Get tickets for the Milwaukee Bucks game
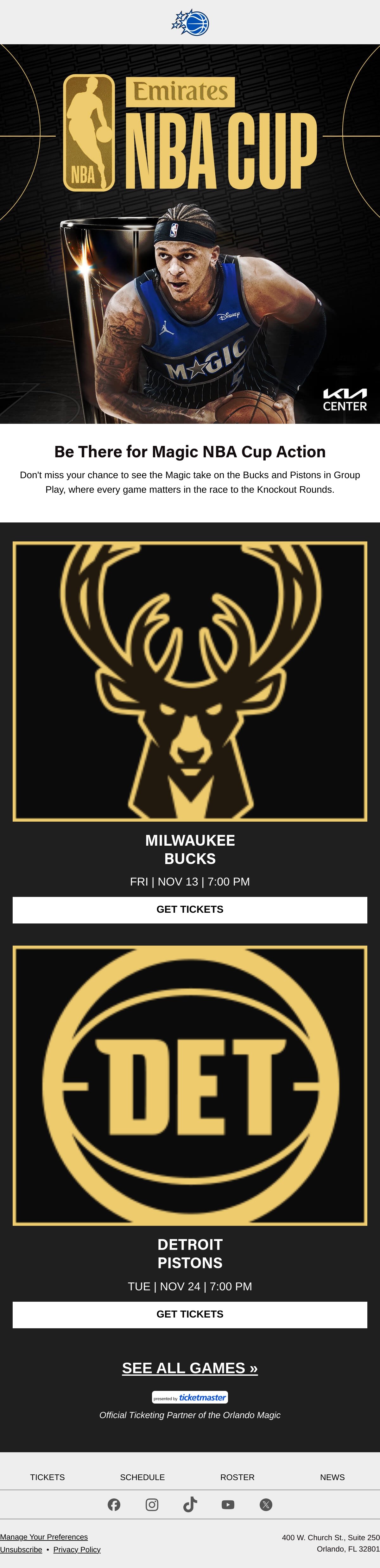Screen dimensions: 380x1568 (190, 909)
